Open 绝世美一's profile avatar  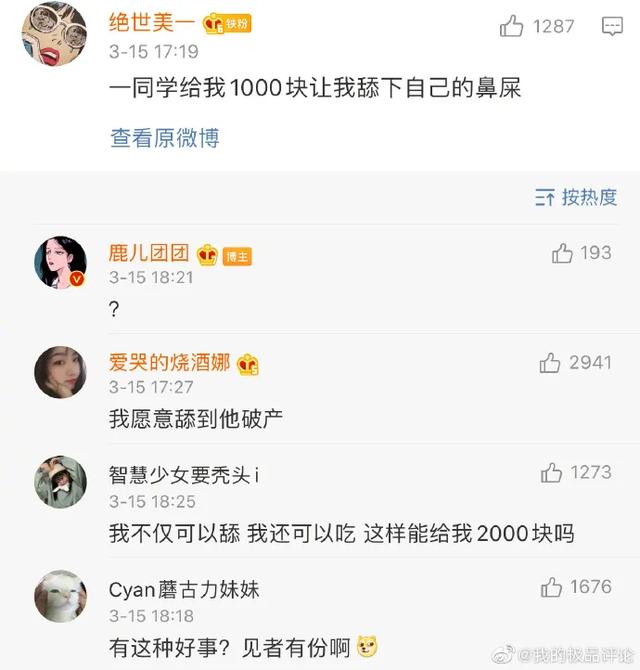(x=54, y=36)
